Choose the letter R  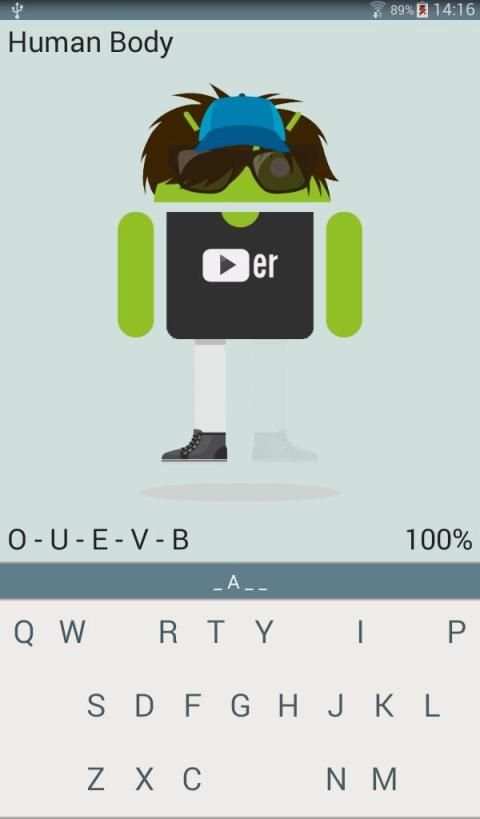[168, 631]
